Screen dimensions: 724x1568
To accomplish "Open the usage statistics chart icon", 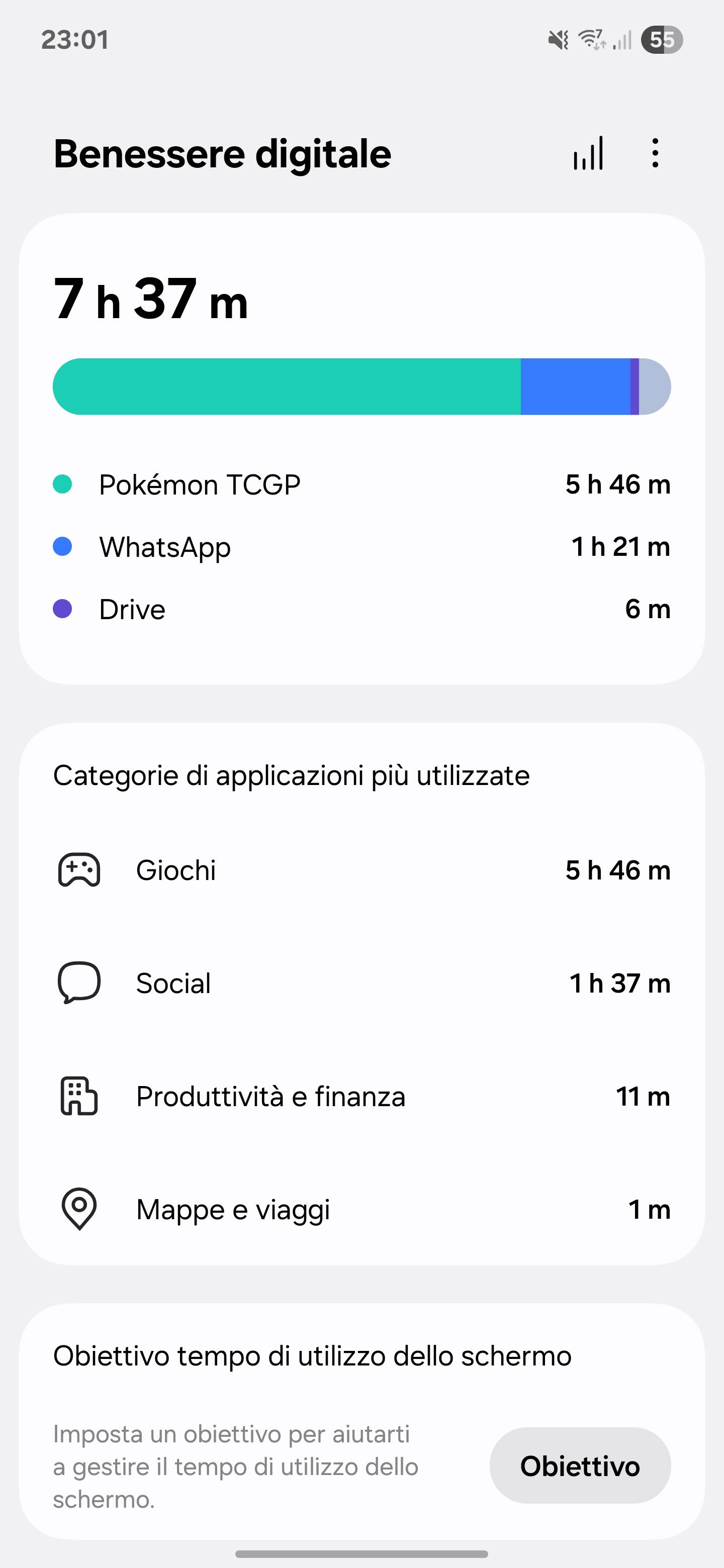I will [x=588, y=153].
